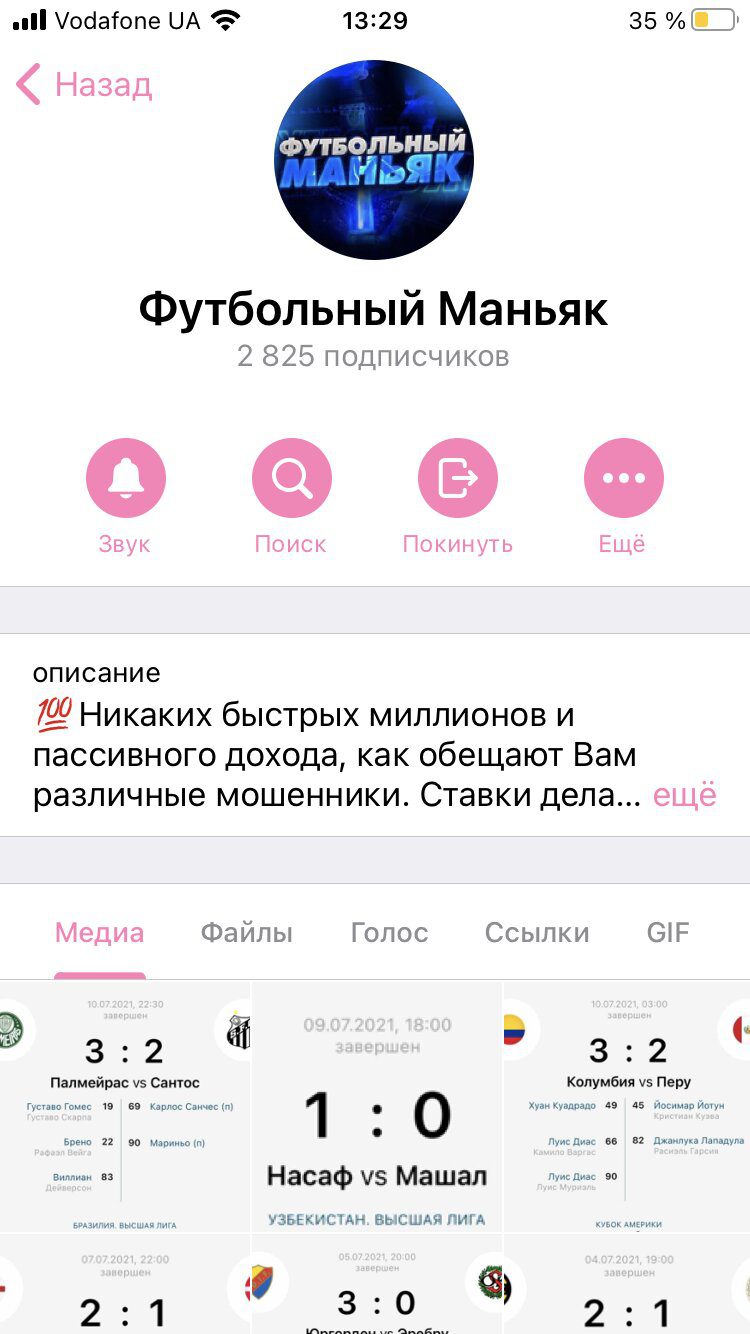Open the 04.07.2021 2:1 match tile

[628, 1286]
